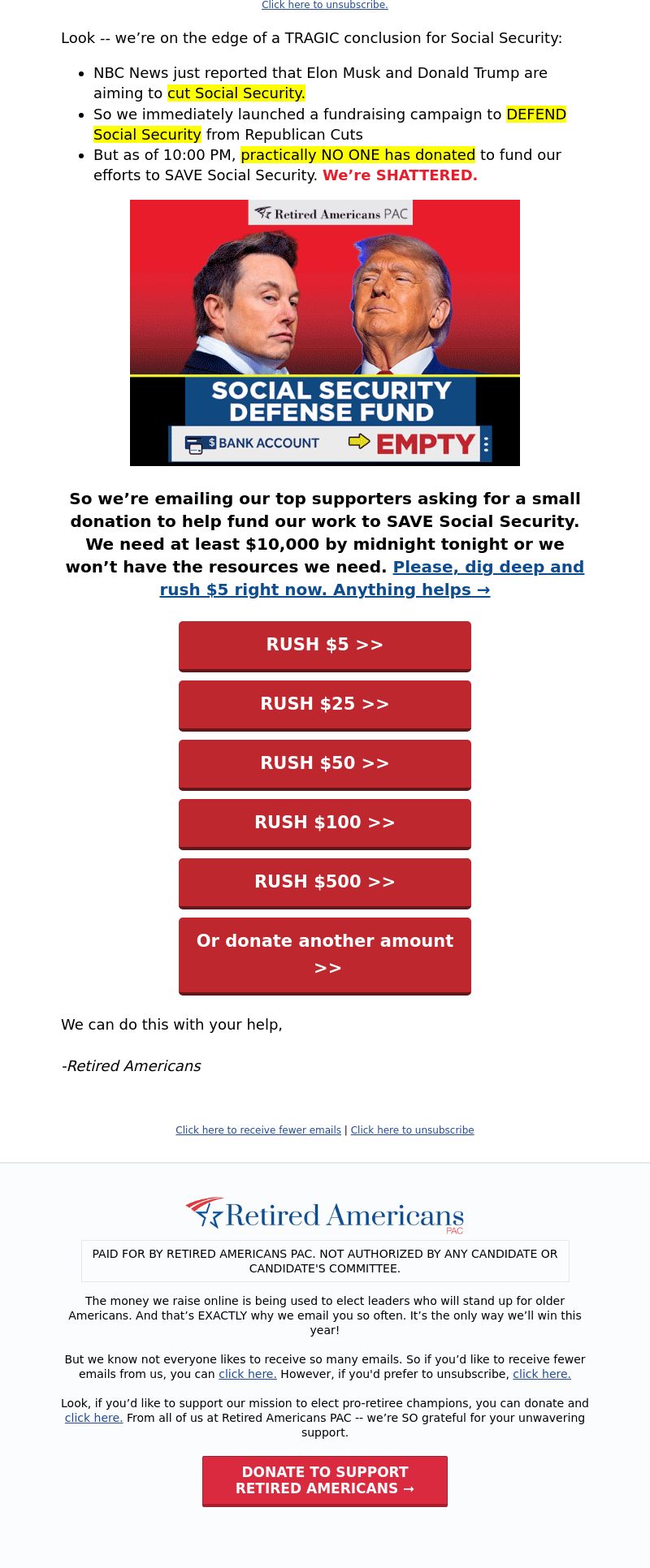Follow the 'click here' fewer emails footer link
Viewport: 650px width, 1568px height.
248,1374
